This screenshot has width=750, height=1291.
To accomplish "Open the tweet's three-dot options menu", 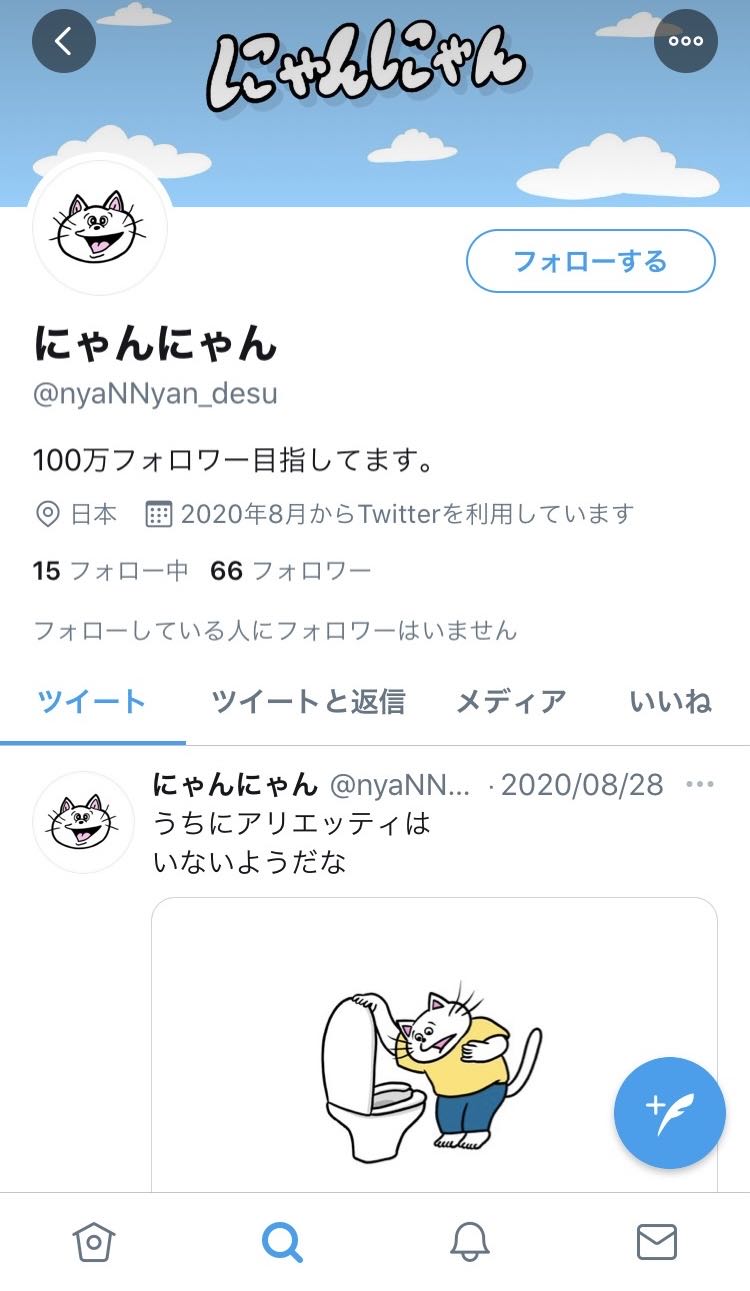I will (700, 785).
